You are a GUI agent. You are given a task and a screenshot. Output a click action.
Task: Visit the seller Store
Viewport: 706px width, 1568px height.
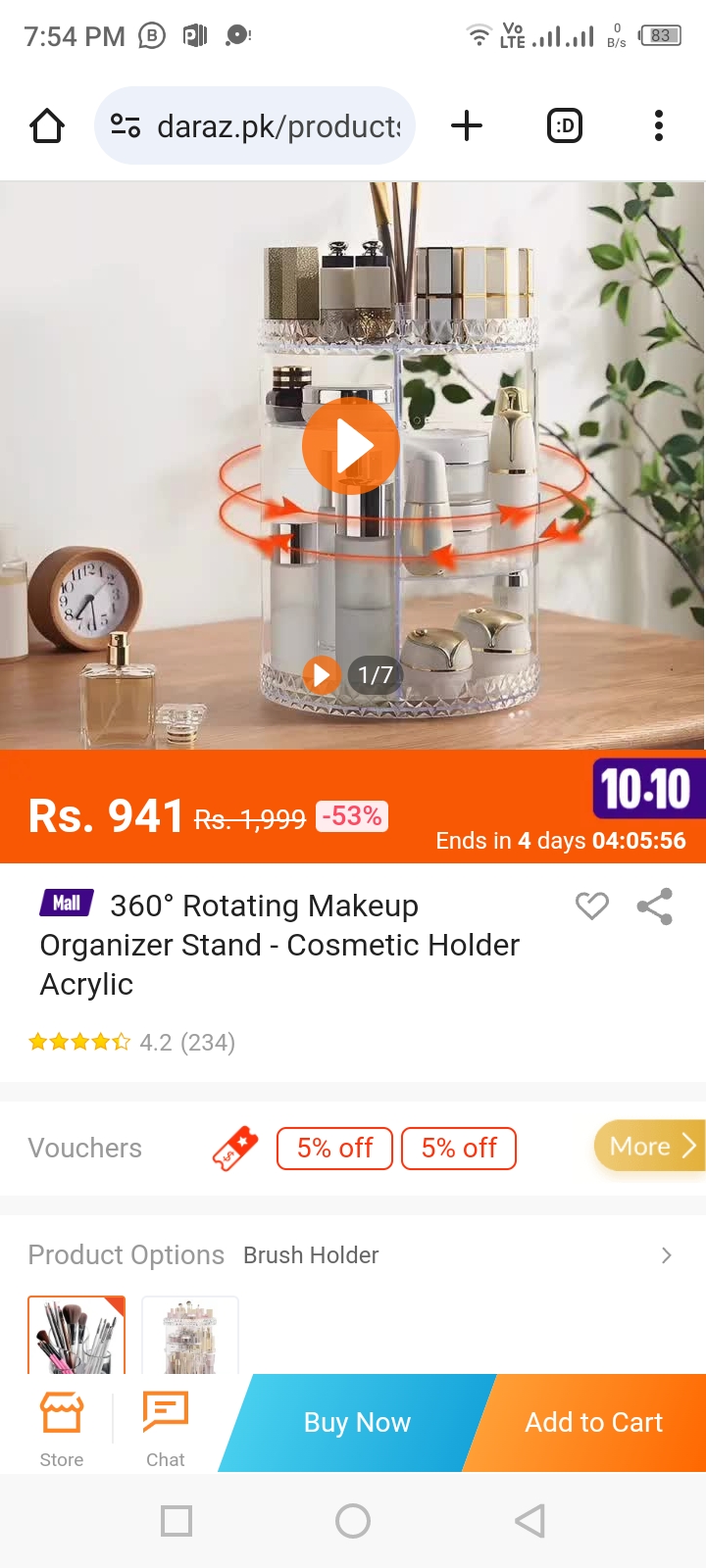(62, 1429)
